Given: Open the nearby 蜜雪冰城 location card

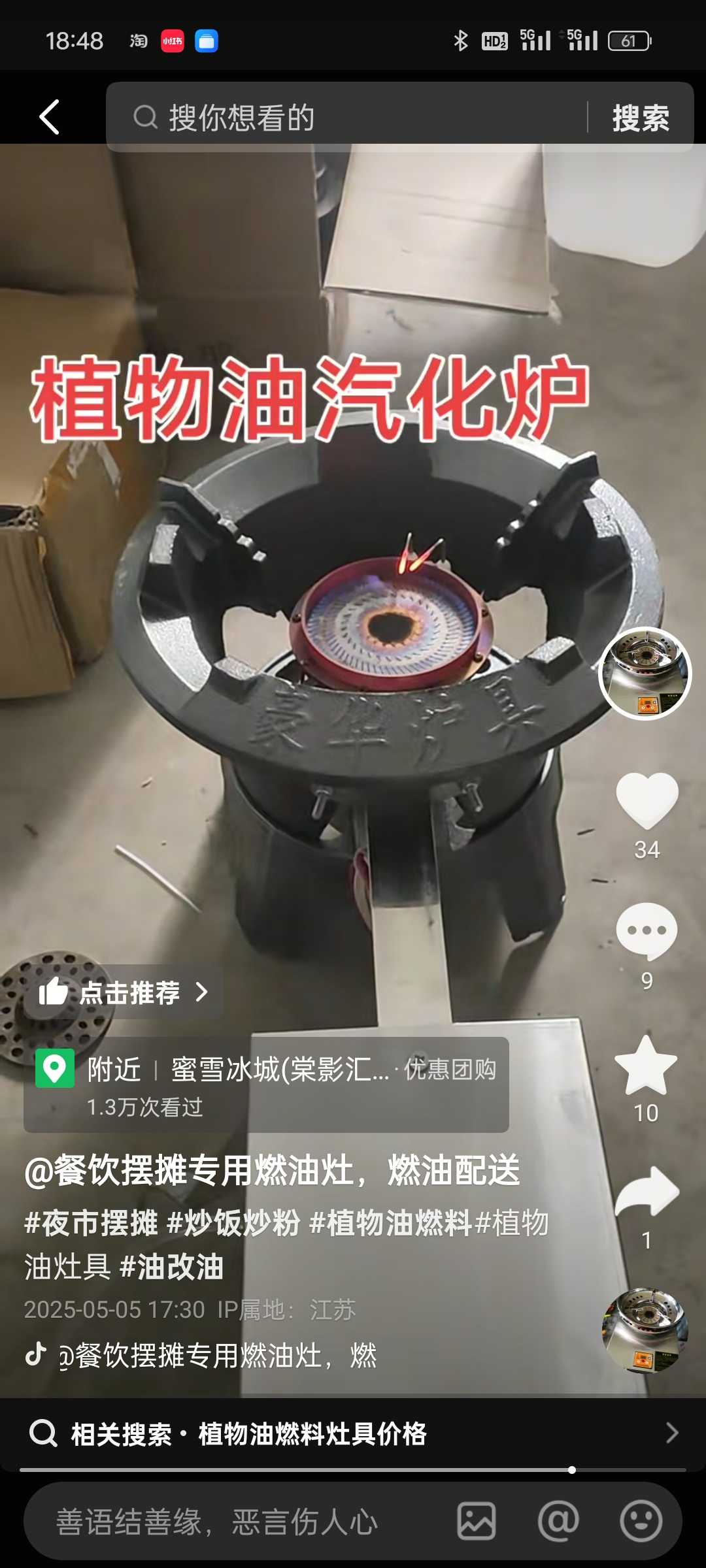Looking at the screenshot, I should 266,1085.
